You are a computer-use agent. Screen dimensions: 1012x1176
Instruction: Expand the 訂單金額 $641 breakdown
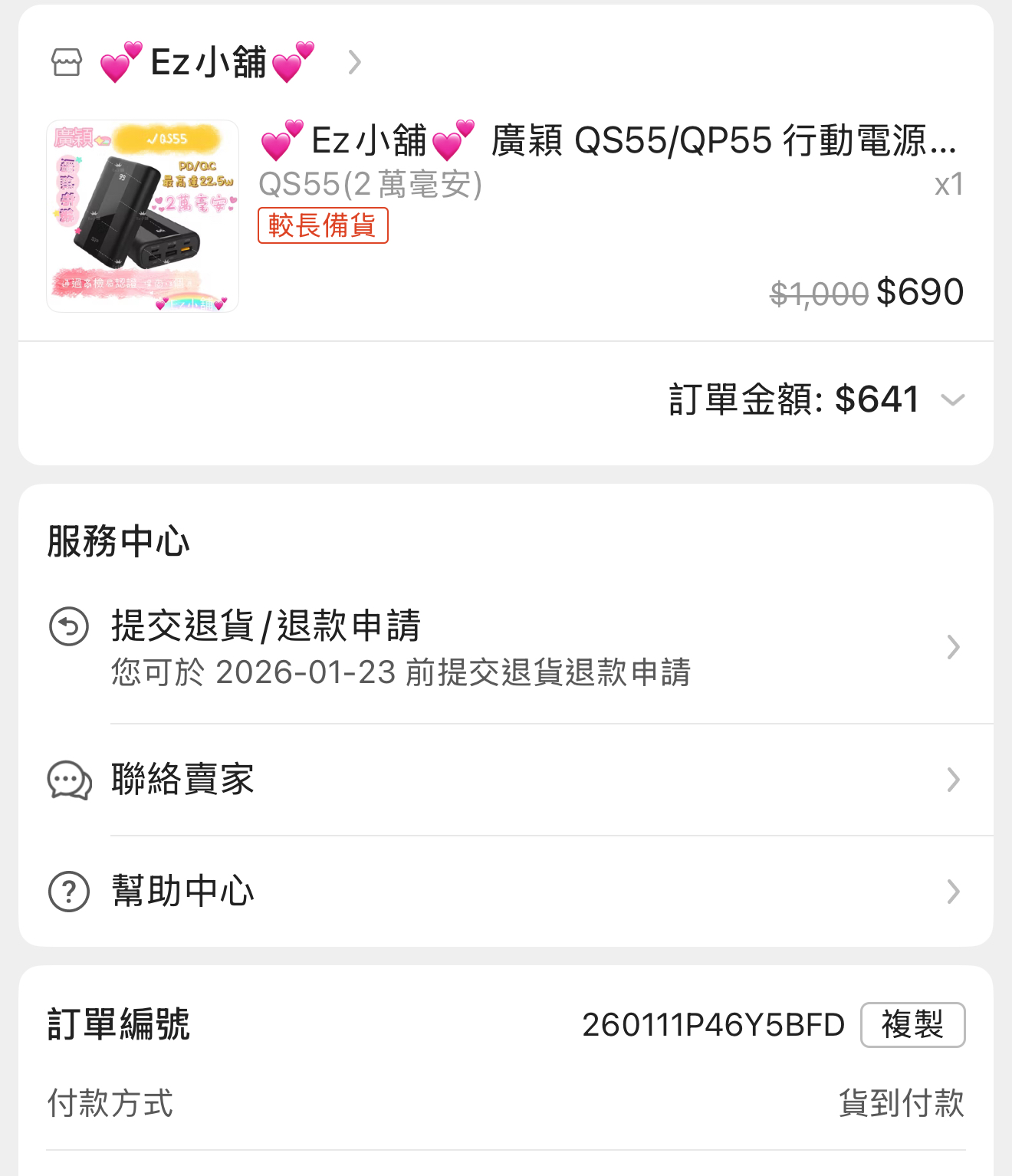951,399
